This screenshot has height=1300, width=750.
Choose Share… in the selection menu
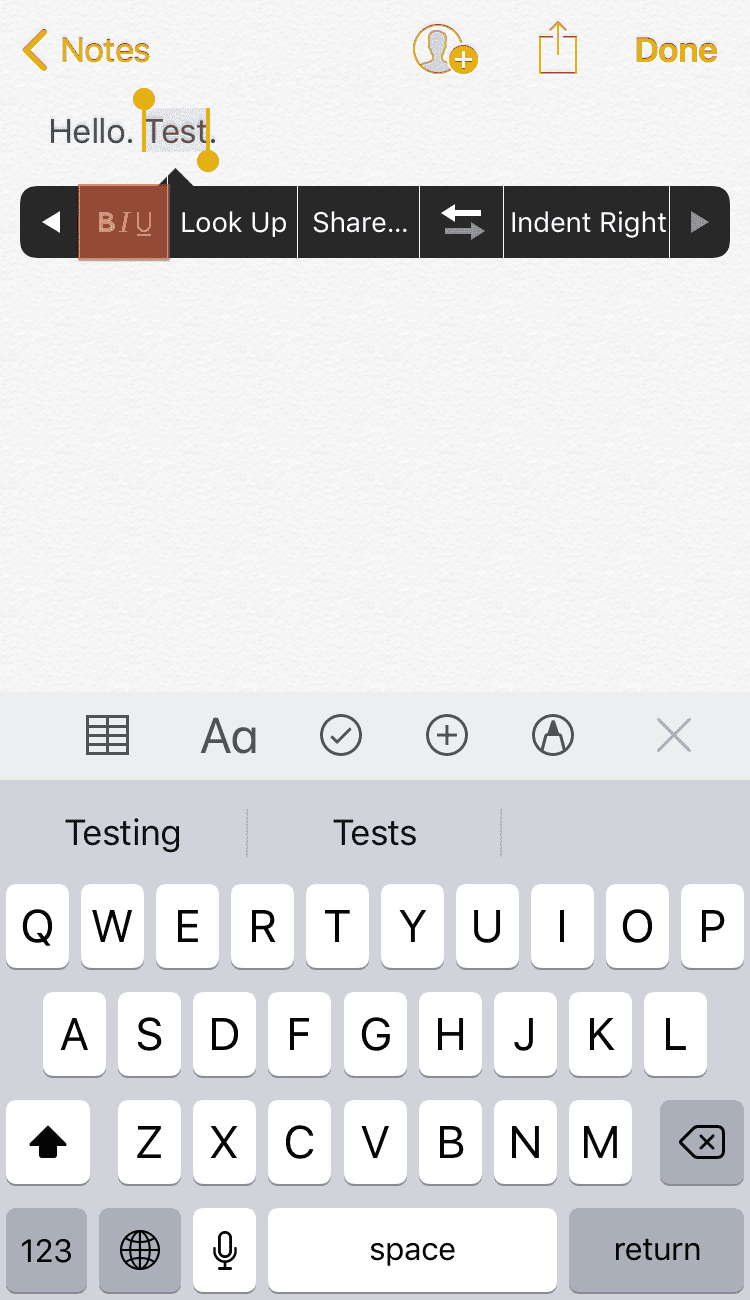359,222
